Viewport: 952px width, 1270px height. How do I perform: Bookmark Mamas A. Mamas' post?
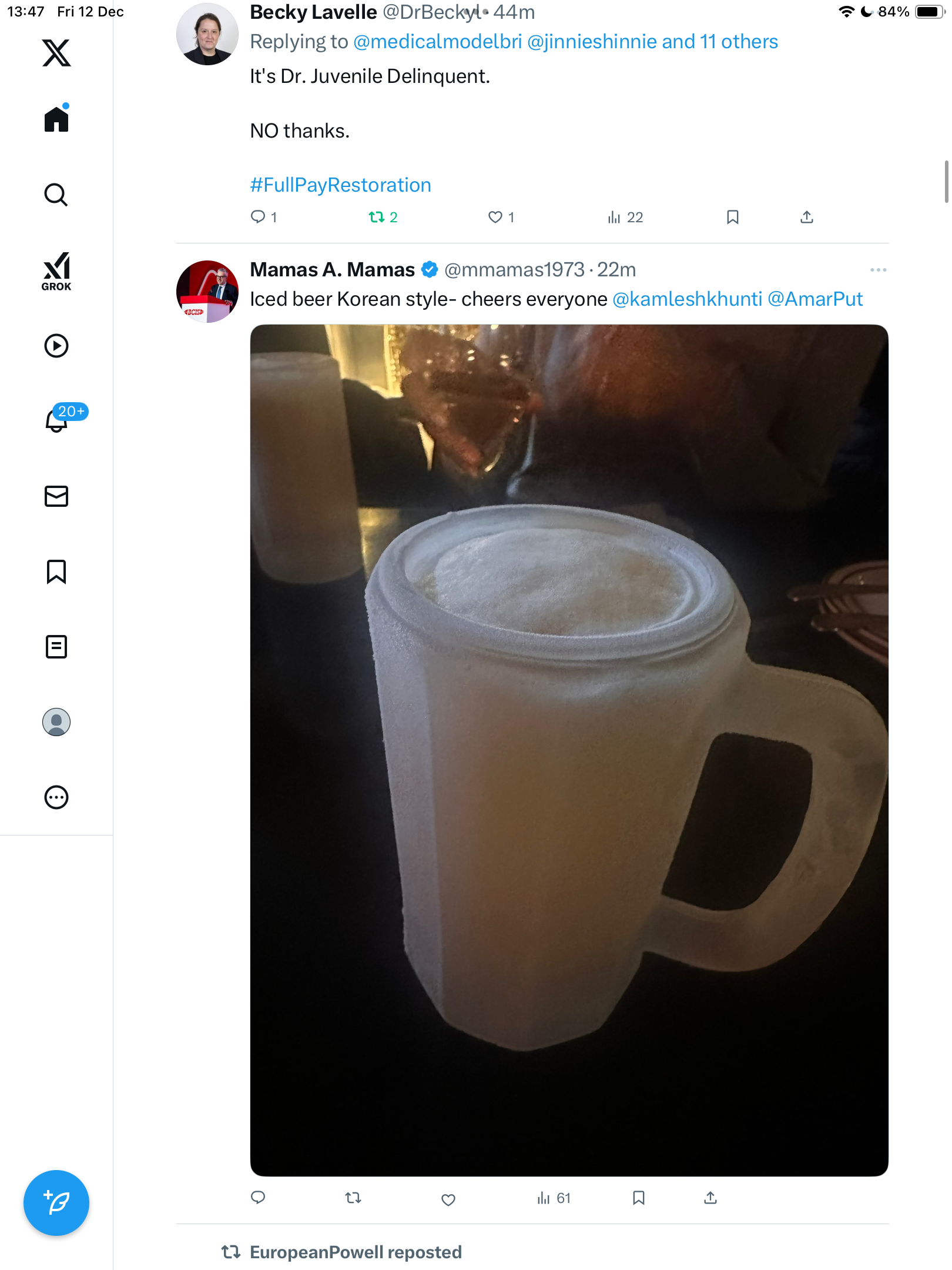click(639, 1198)
